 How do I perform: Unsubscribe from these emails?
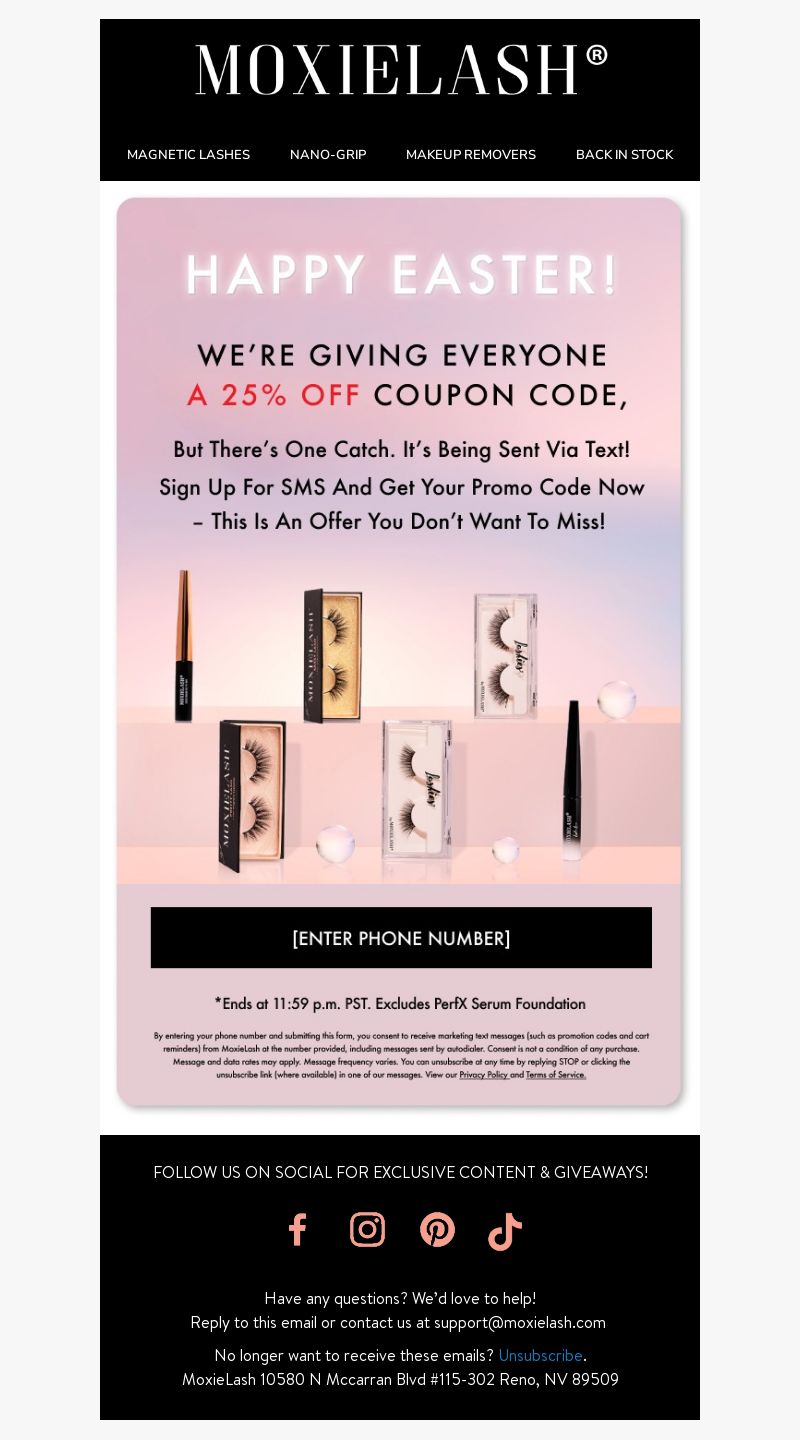coord(540,1356)
